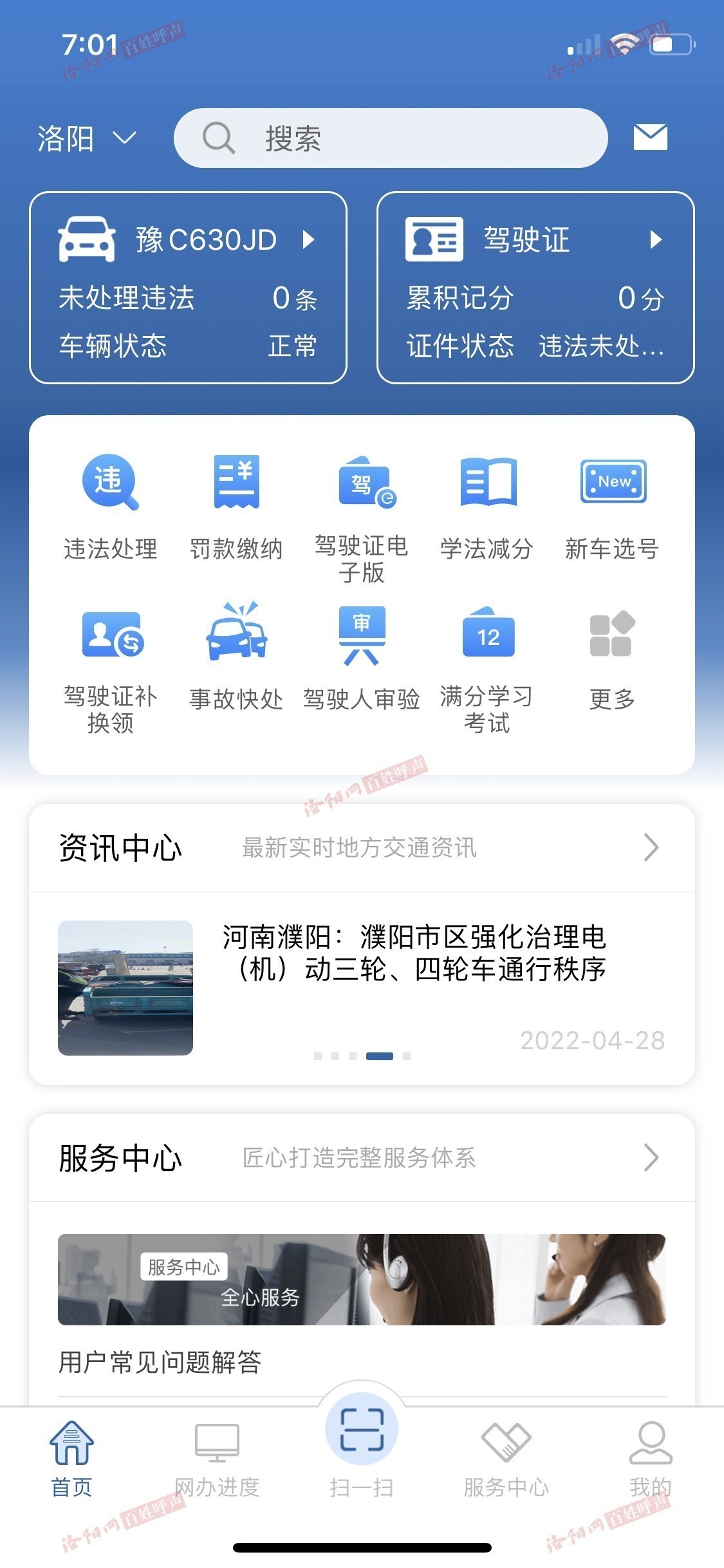724x1568 pixels.
Task: Choose 驾驶证补换领
Action: (x=111, y=669)
